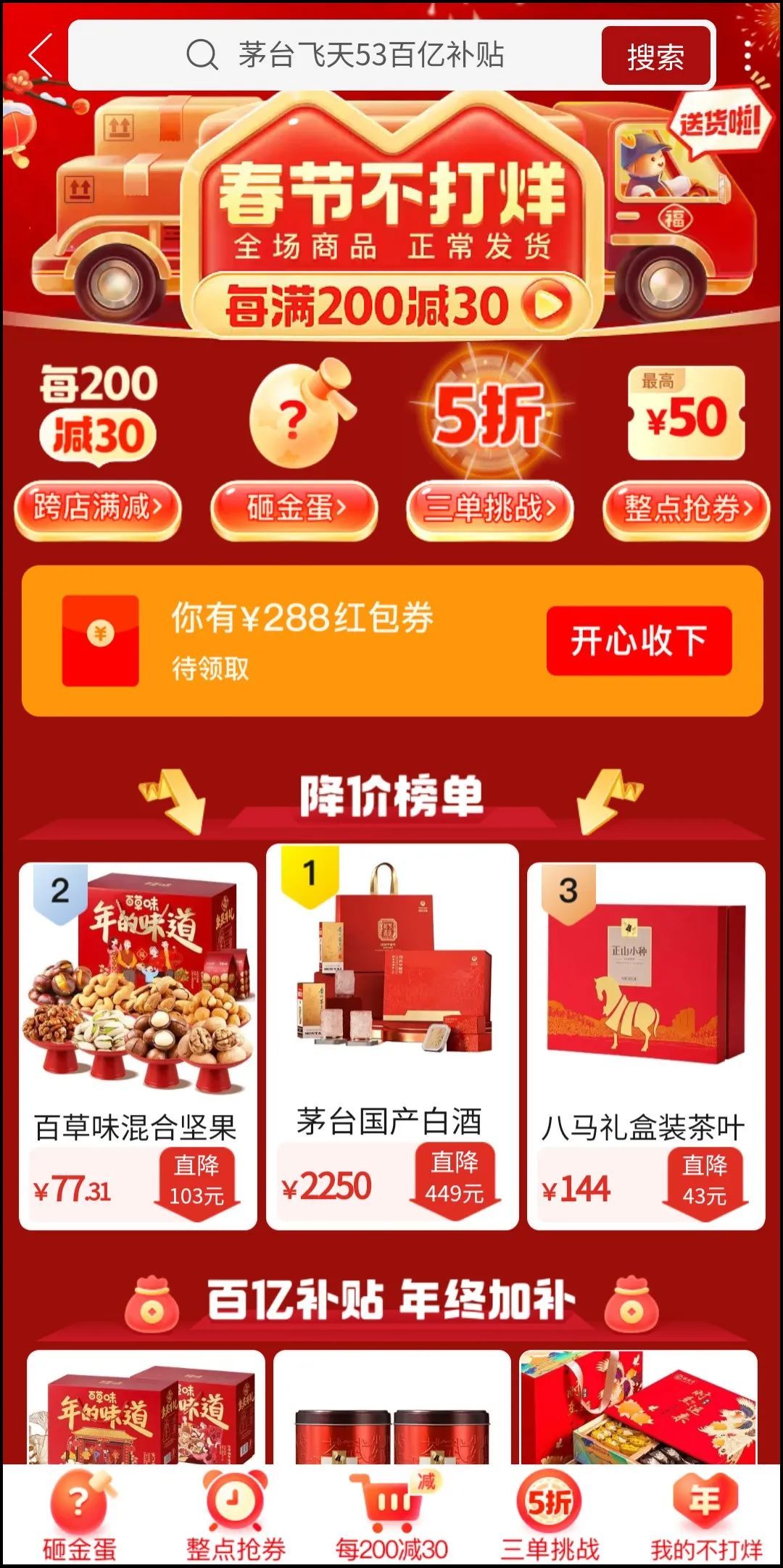Tap the 搜索 button
The height and width of the screenshot is (1568, 783).
point(655,57)
